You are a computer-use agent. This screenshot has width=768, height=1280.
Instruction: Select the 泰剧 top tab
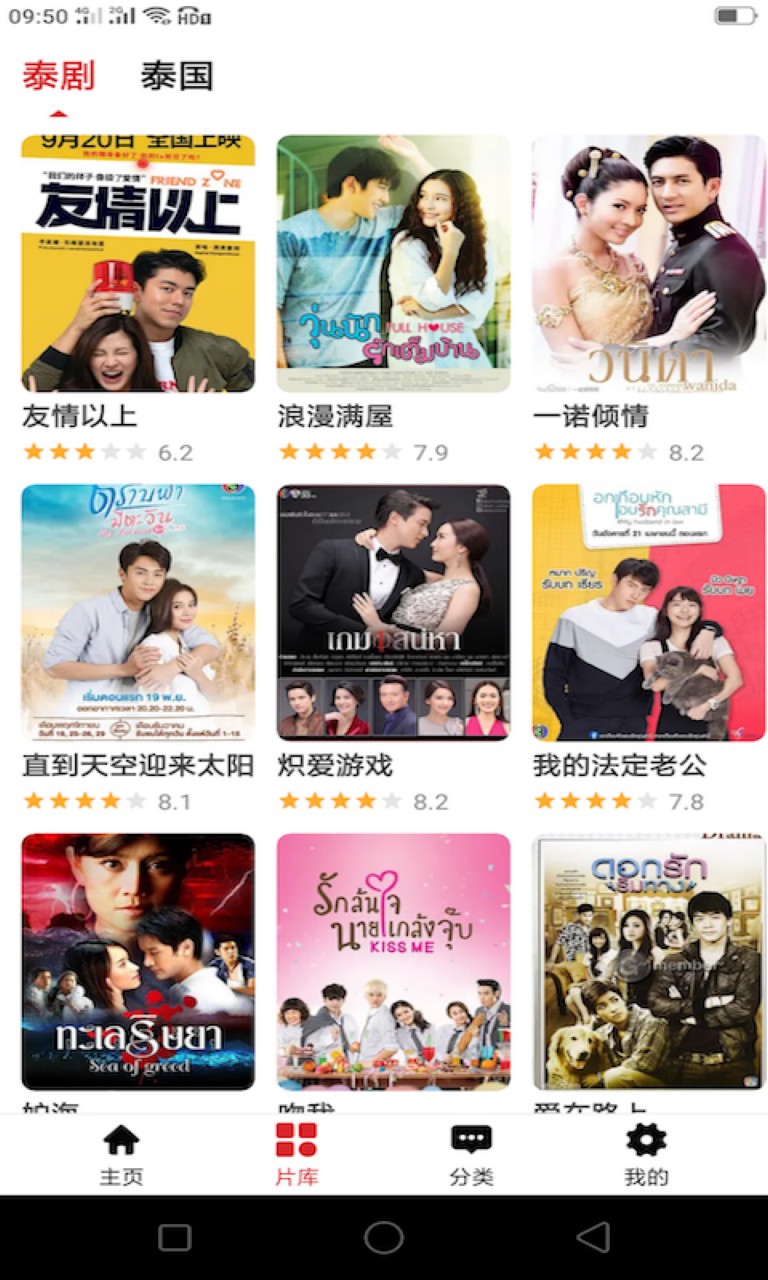[59, 77]
